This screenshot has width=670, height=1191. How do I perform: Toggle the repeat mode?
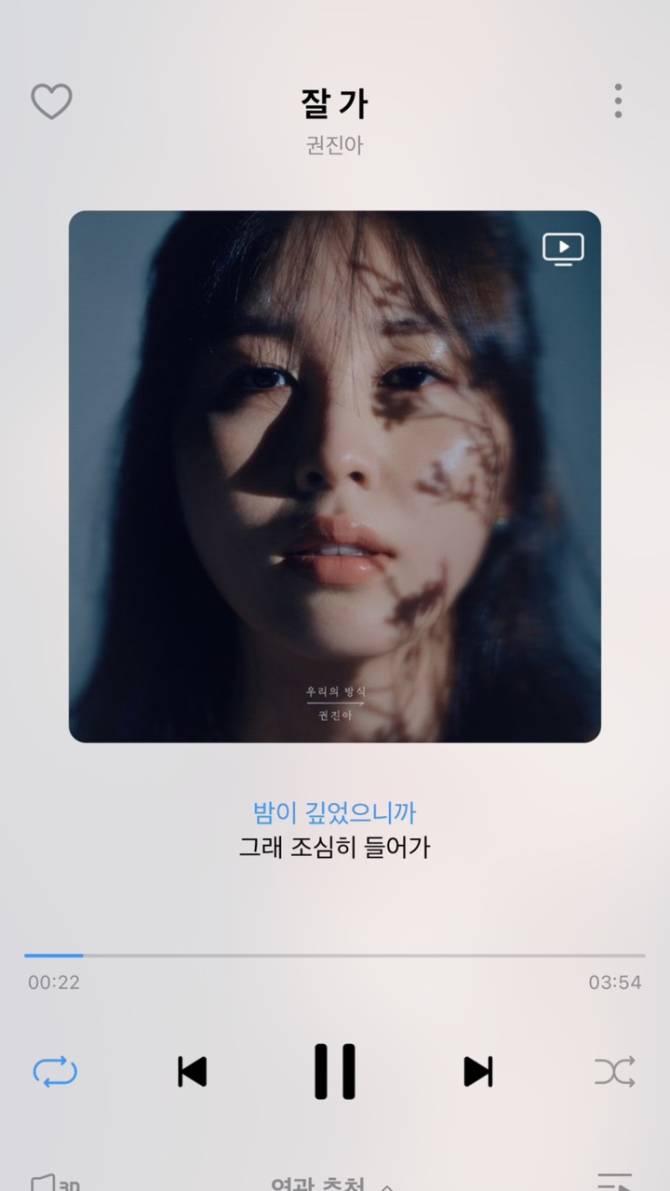[55, 1072]
